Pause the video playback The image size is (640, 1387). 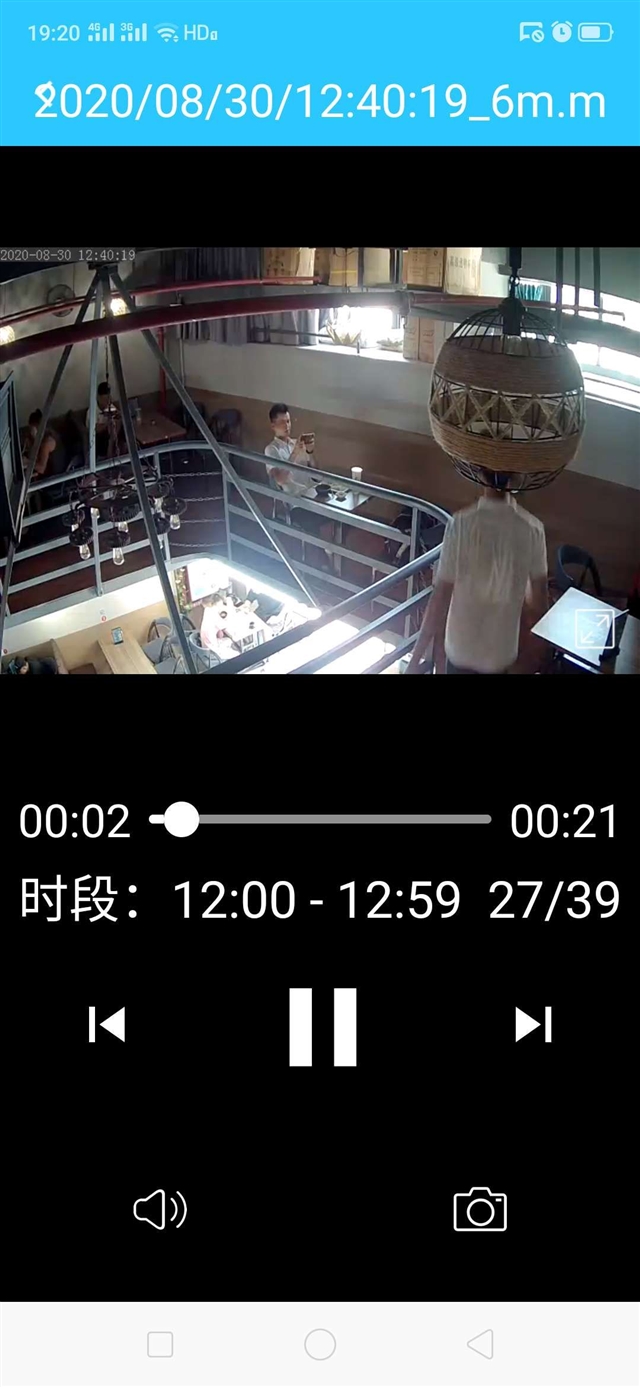323,1026
